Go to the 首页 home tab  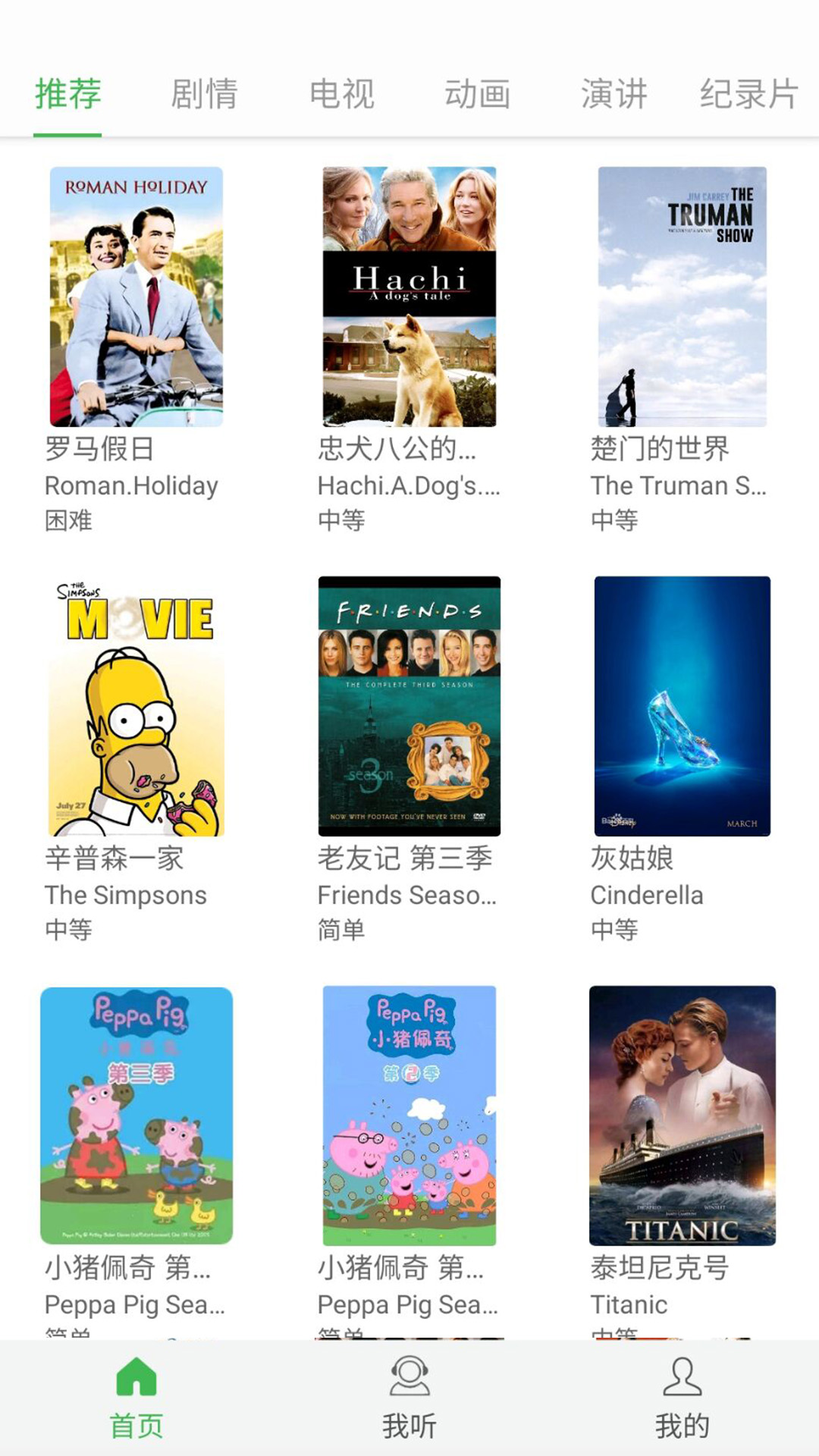coord(136,1398)
